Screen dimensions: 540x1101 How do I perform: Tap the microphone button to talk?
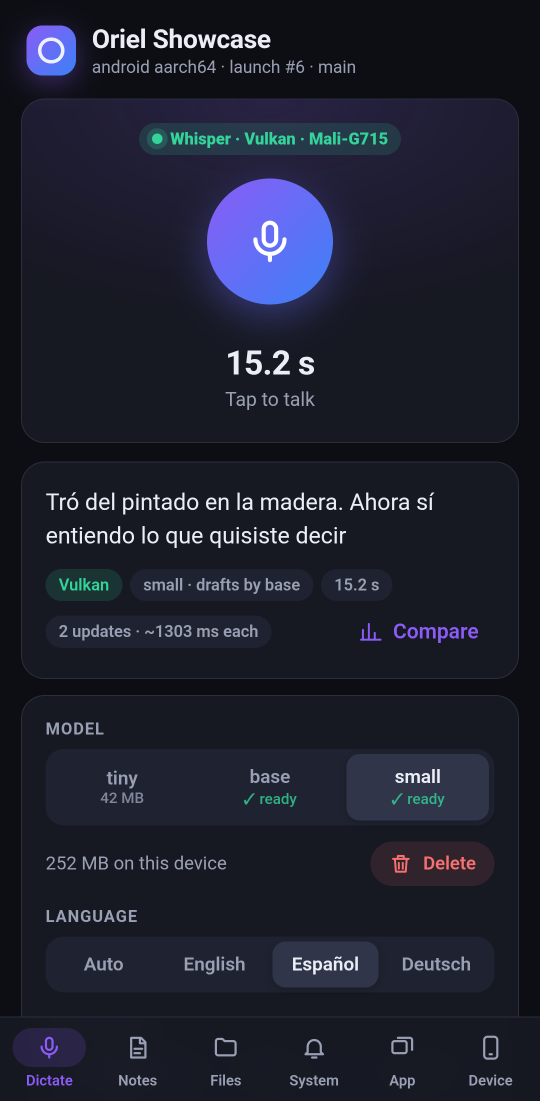(270, 242)
